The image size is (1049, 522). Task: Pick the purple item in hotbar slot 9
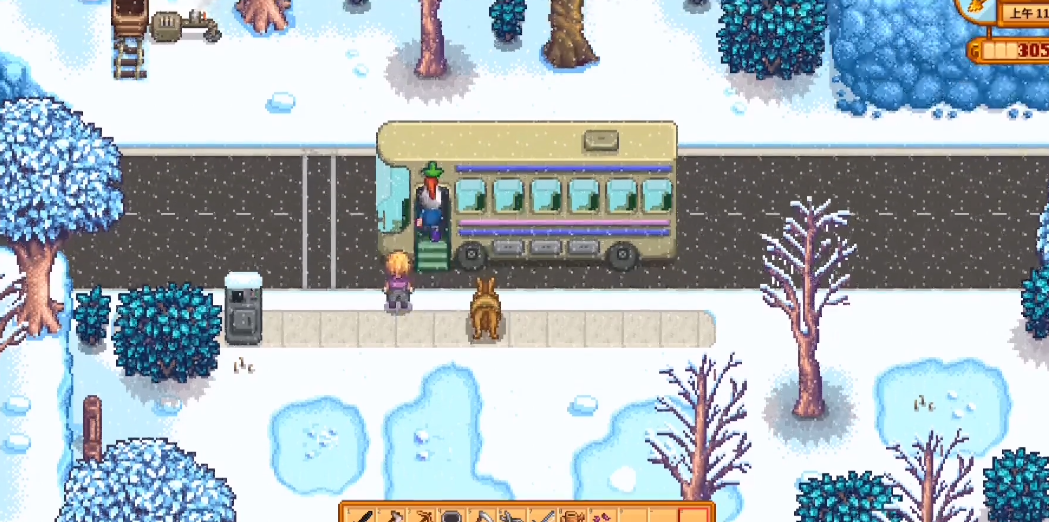[602, 516]
